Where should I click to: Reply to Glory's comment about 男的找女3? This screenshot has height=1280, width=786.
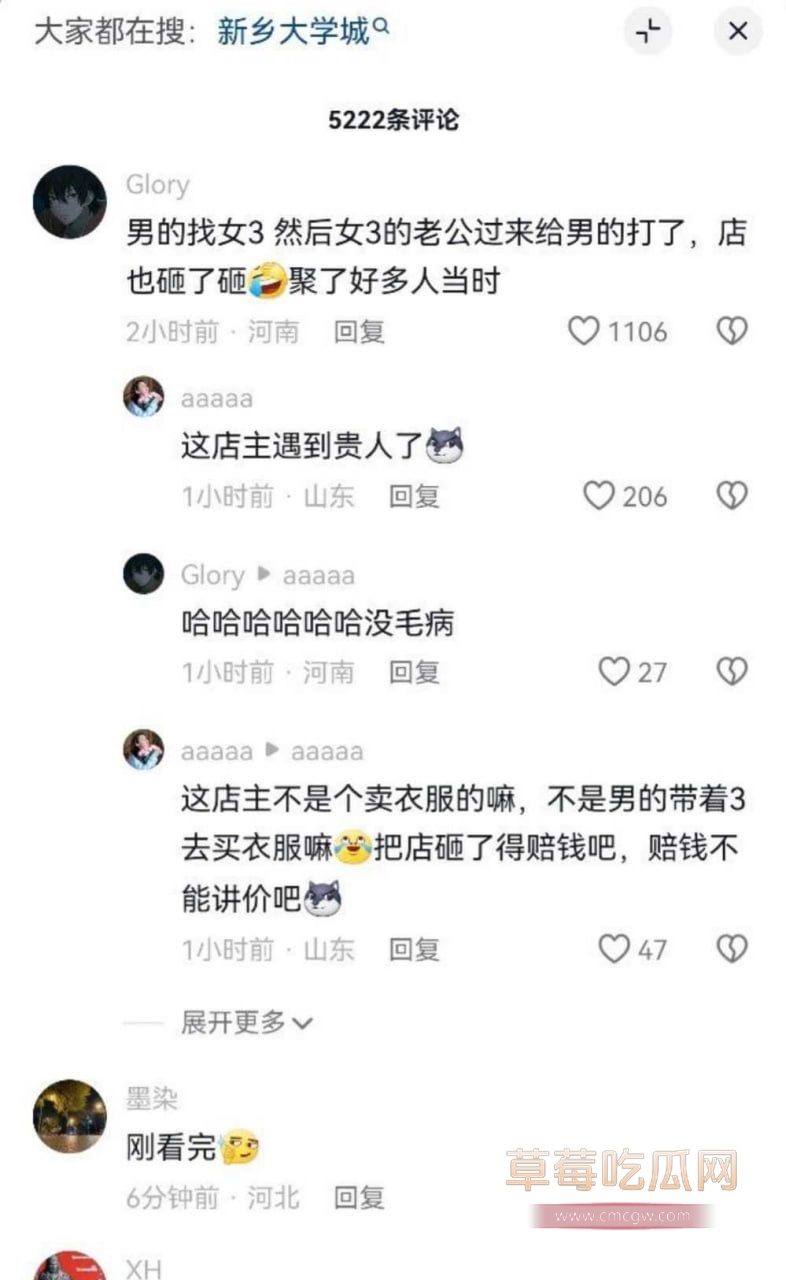coord(359,332)
